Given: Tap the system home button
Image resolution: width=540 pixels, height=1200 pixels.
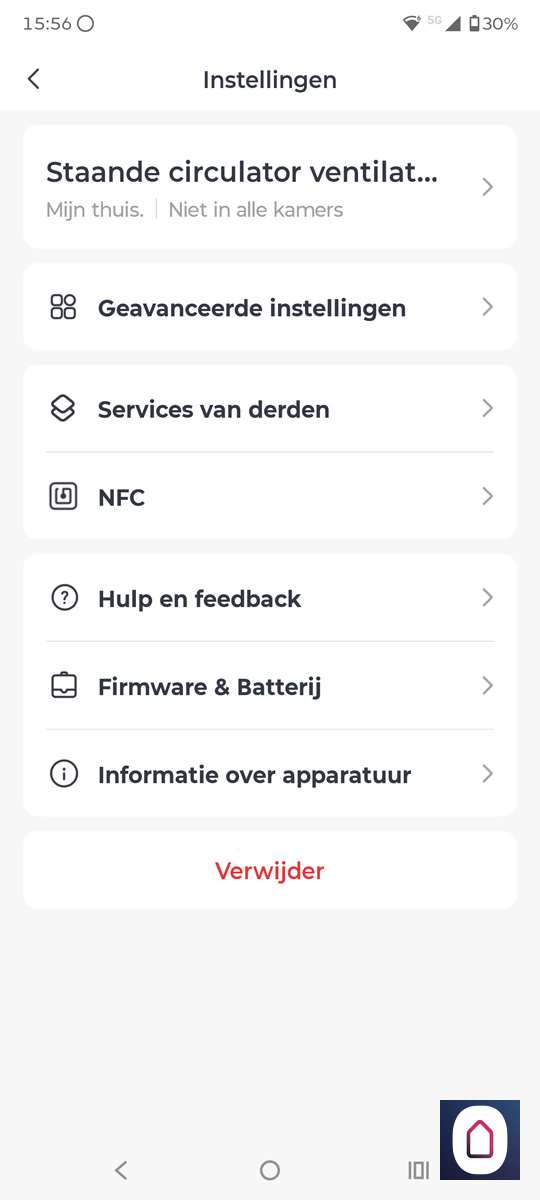Looking at the screenshot, I should tap(270, 1170).
